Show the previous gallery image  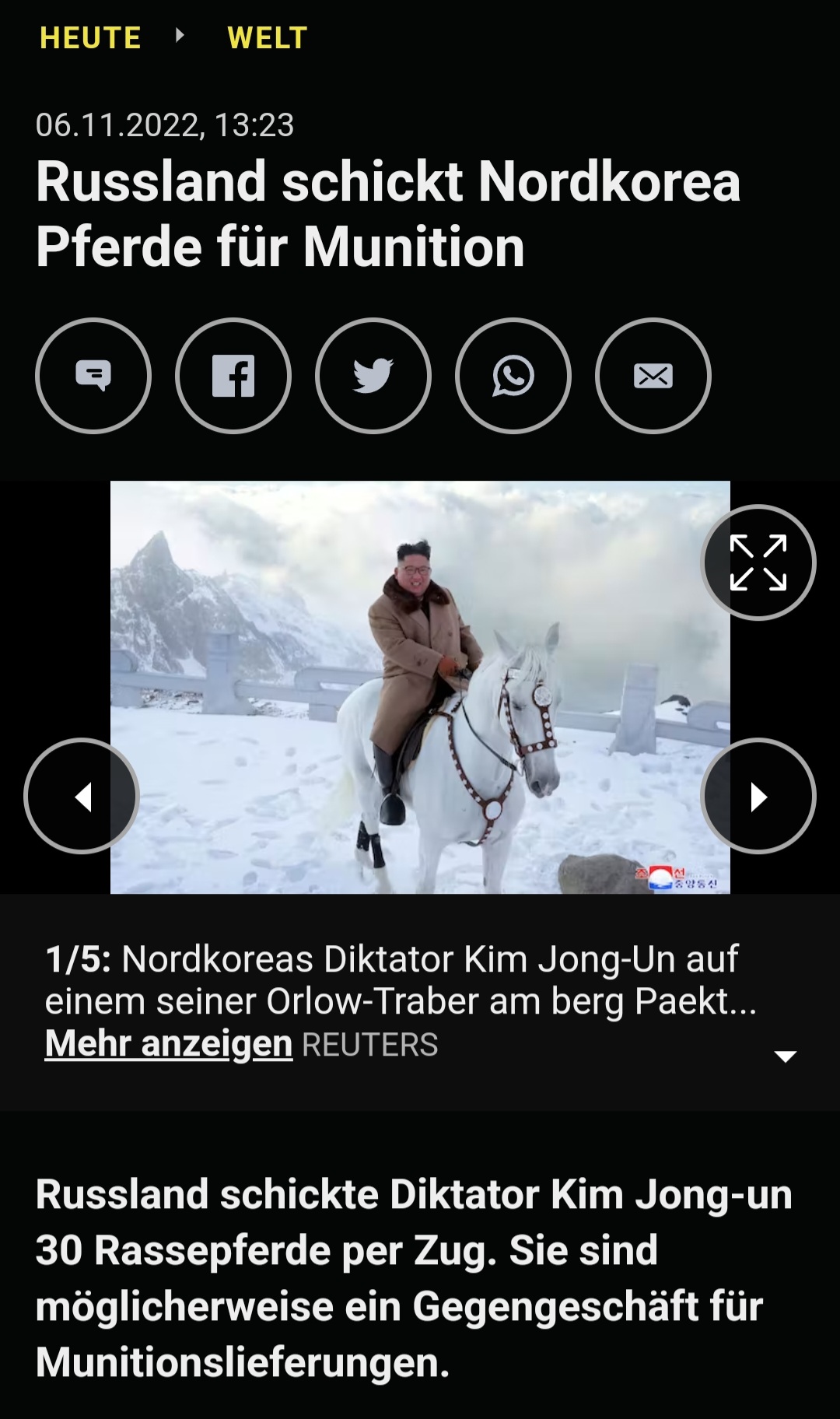pos(82,796)
